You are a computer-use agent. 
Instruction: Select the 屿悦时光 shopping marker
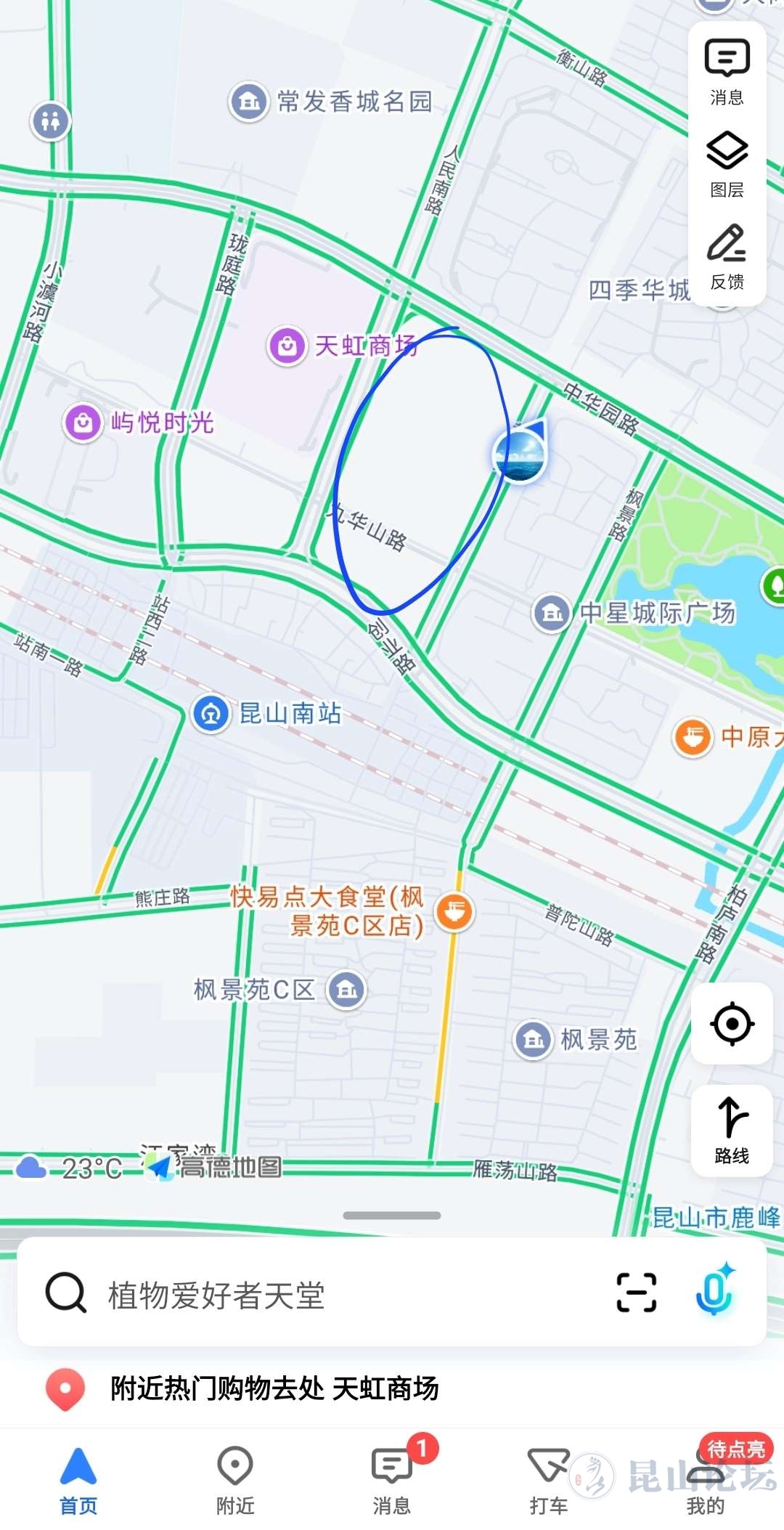click(x=83, y=423)
